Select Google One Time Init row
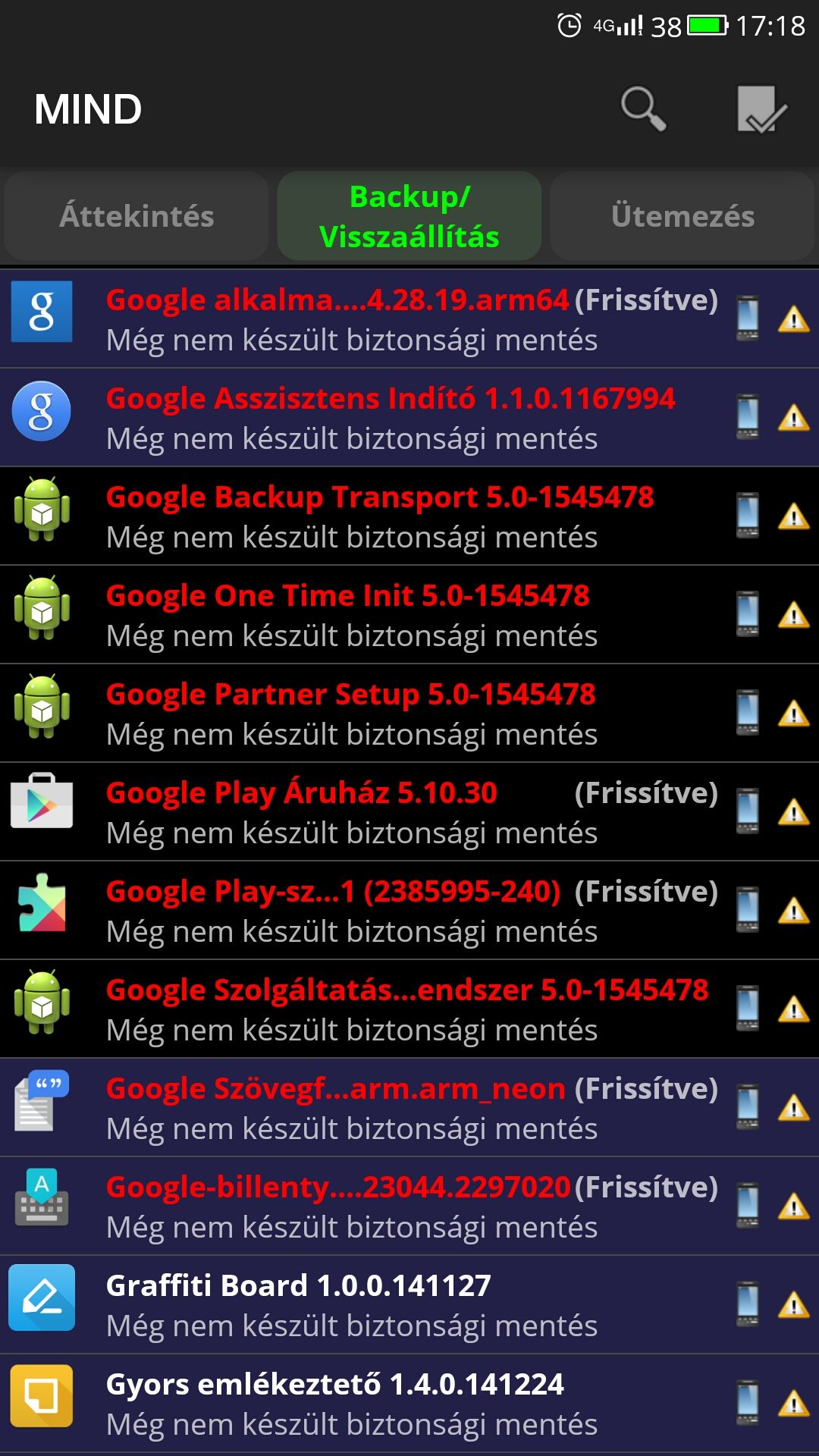Screen dimensions: 819x1456 coord(409,615)
